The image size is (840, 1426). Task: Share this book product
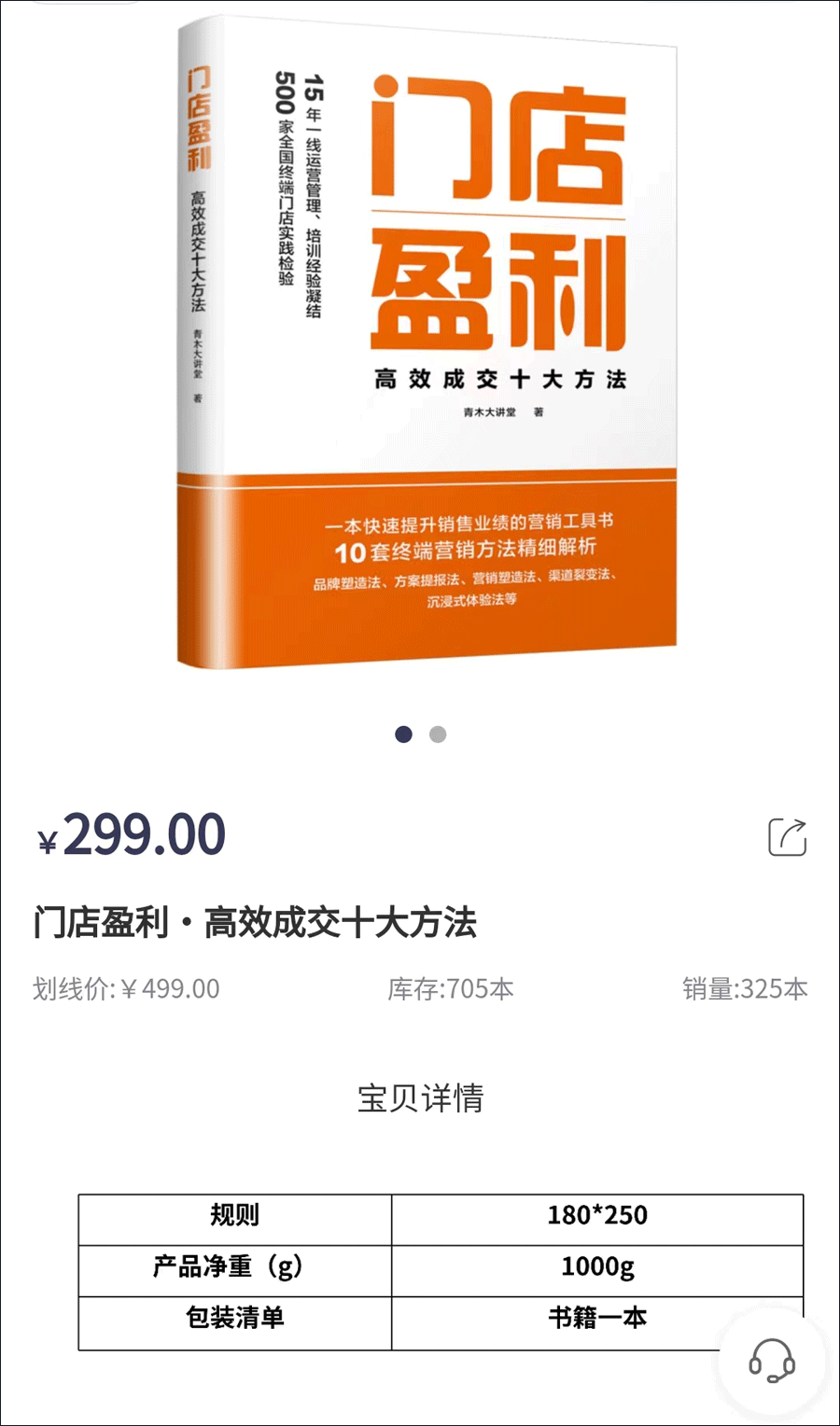[x=787, y=836]
